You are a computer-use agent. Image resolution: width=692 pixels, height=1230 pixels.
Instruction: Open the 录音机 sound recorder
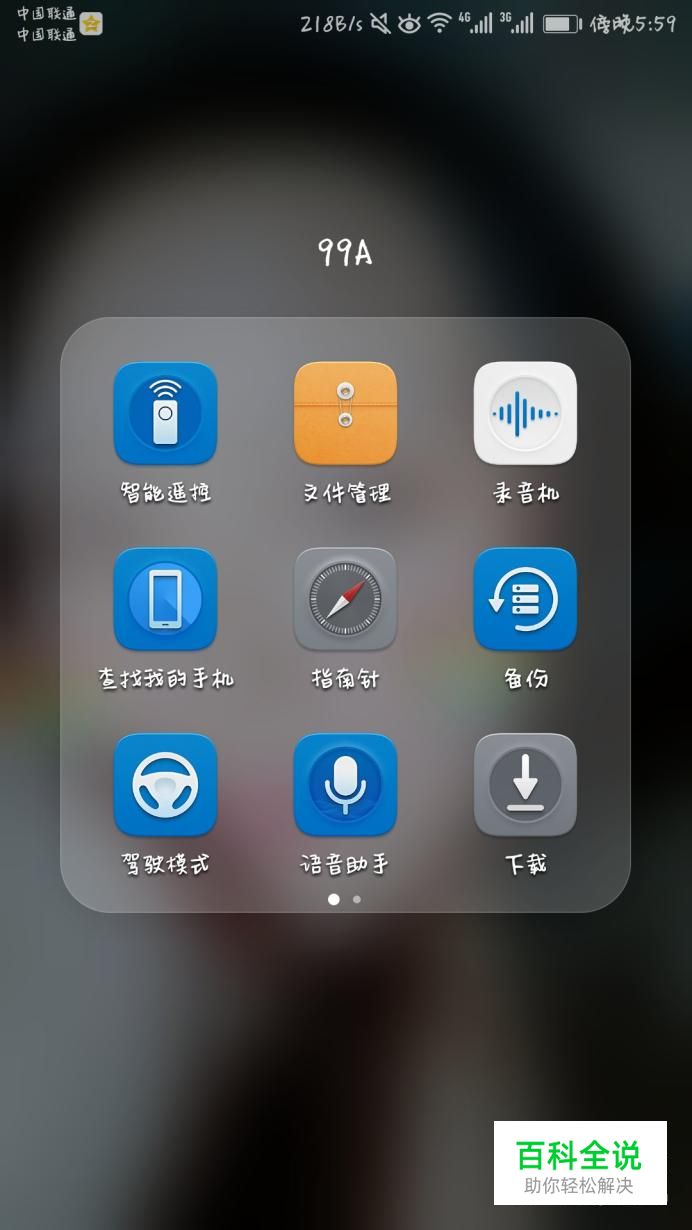tap(525, 413)
